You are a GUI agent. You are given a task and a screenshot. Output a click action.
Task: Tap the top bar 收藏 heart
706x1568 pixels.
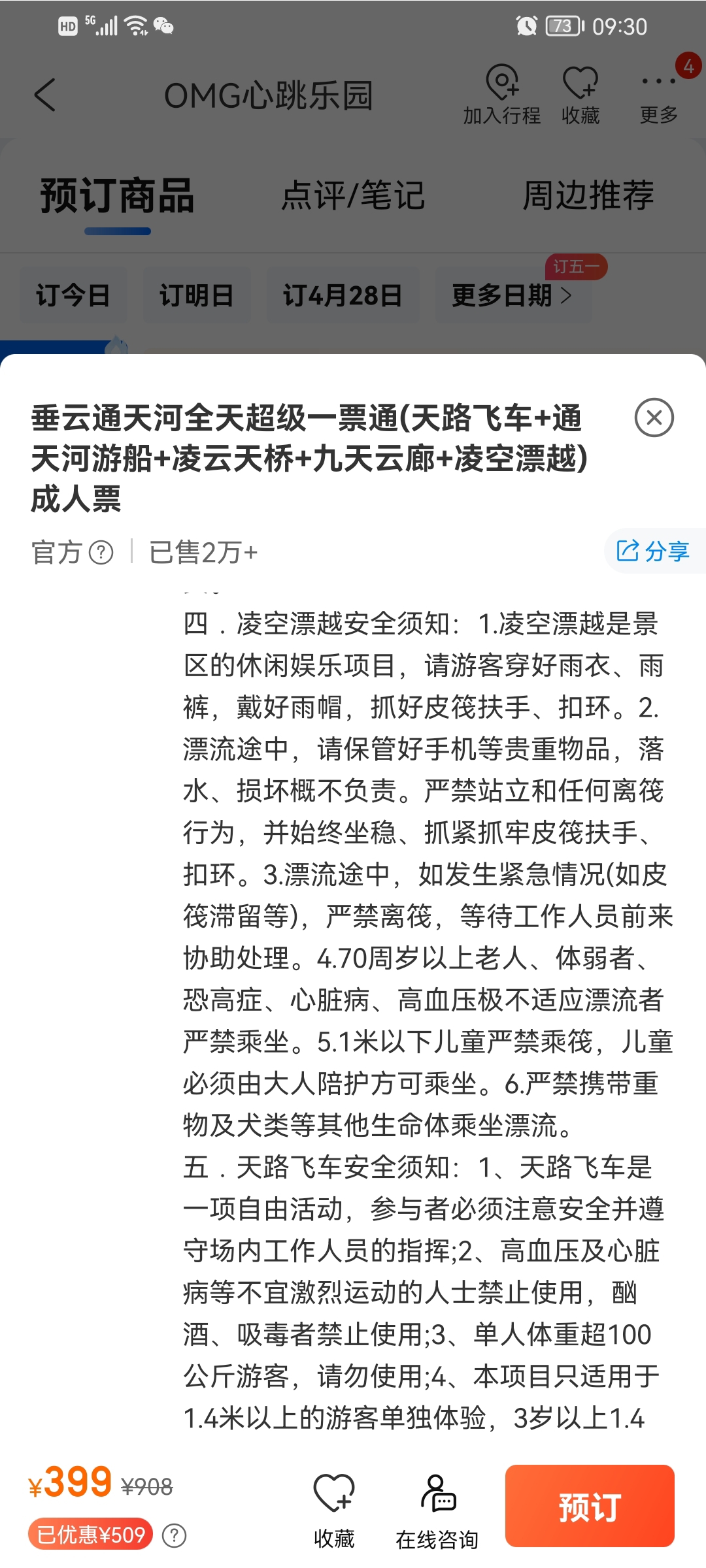tap(580, 95)
